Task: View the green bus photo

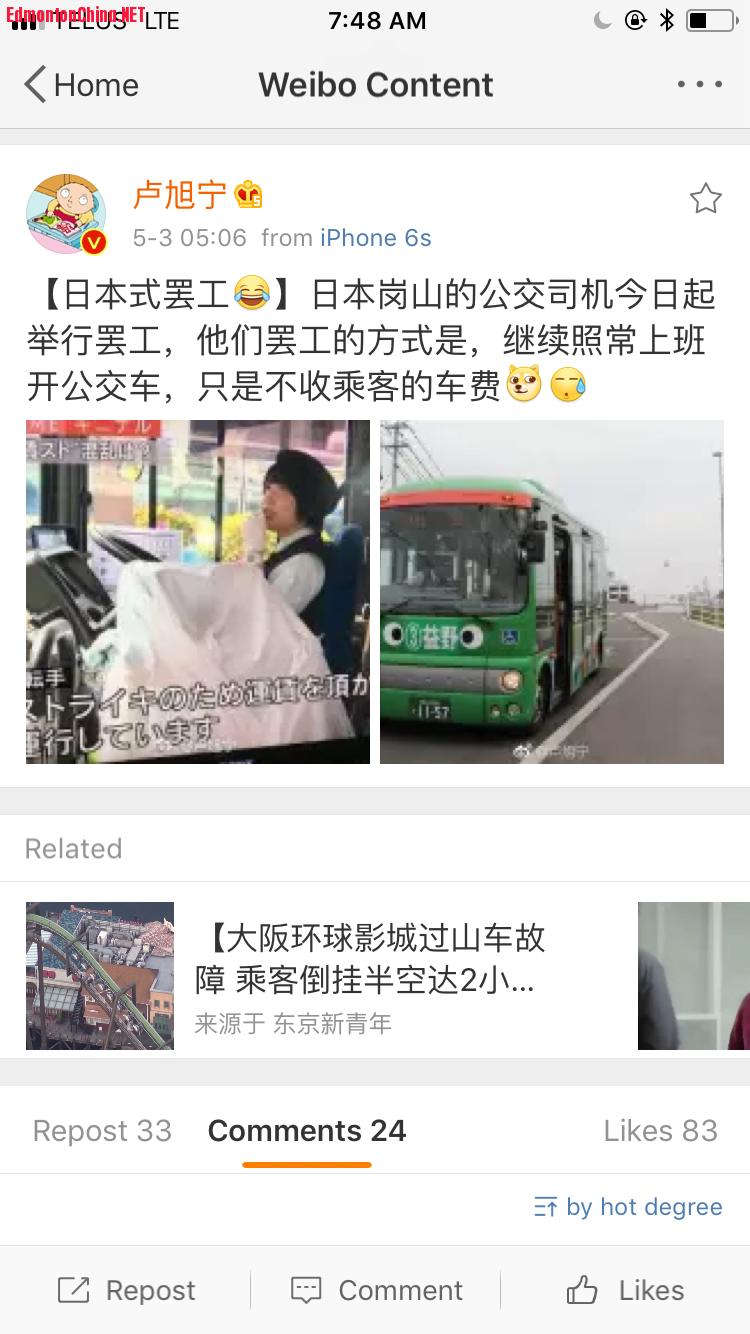Action: (x=552, y=592)
